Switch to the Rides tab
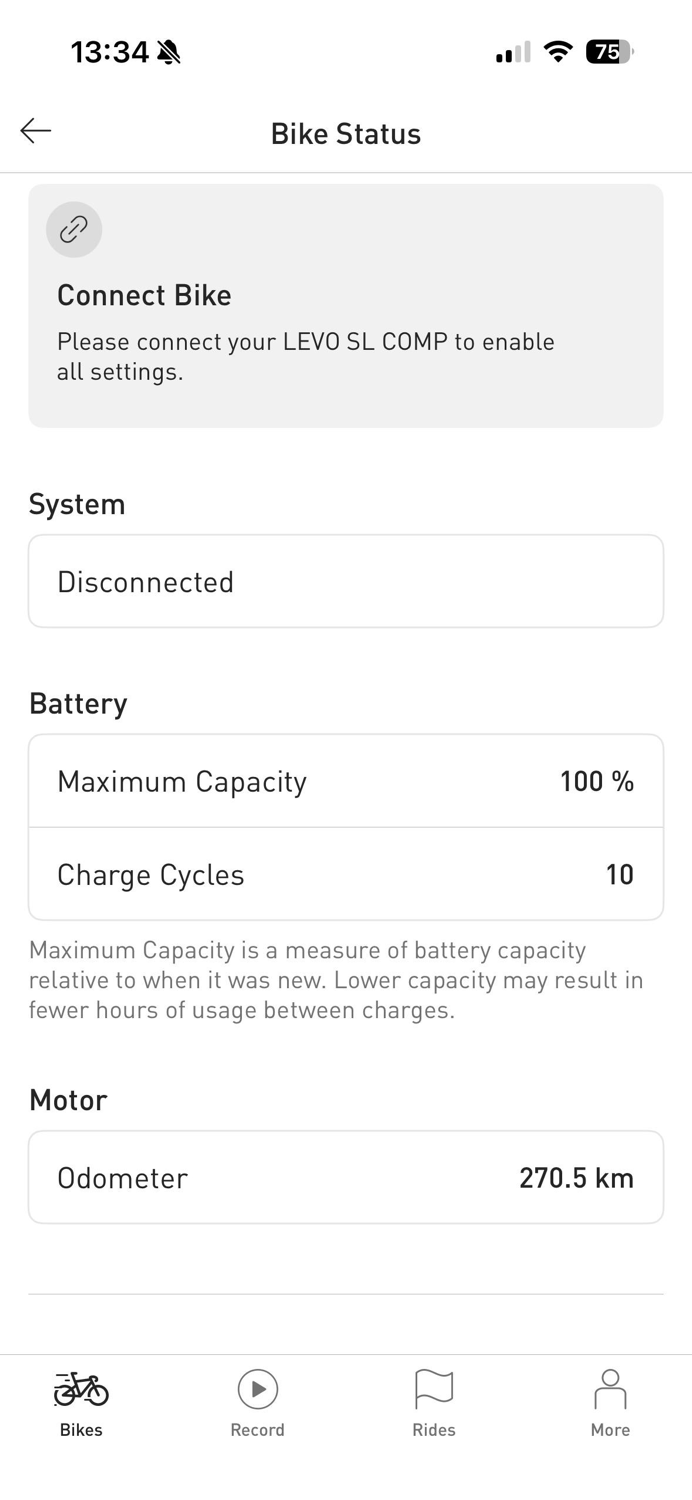This screenshot has width=692, height=1500. pyautogui.click(x=433, y=1403)
